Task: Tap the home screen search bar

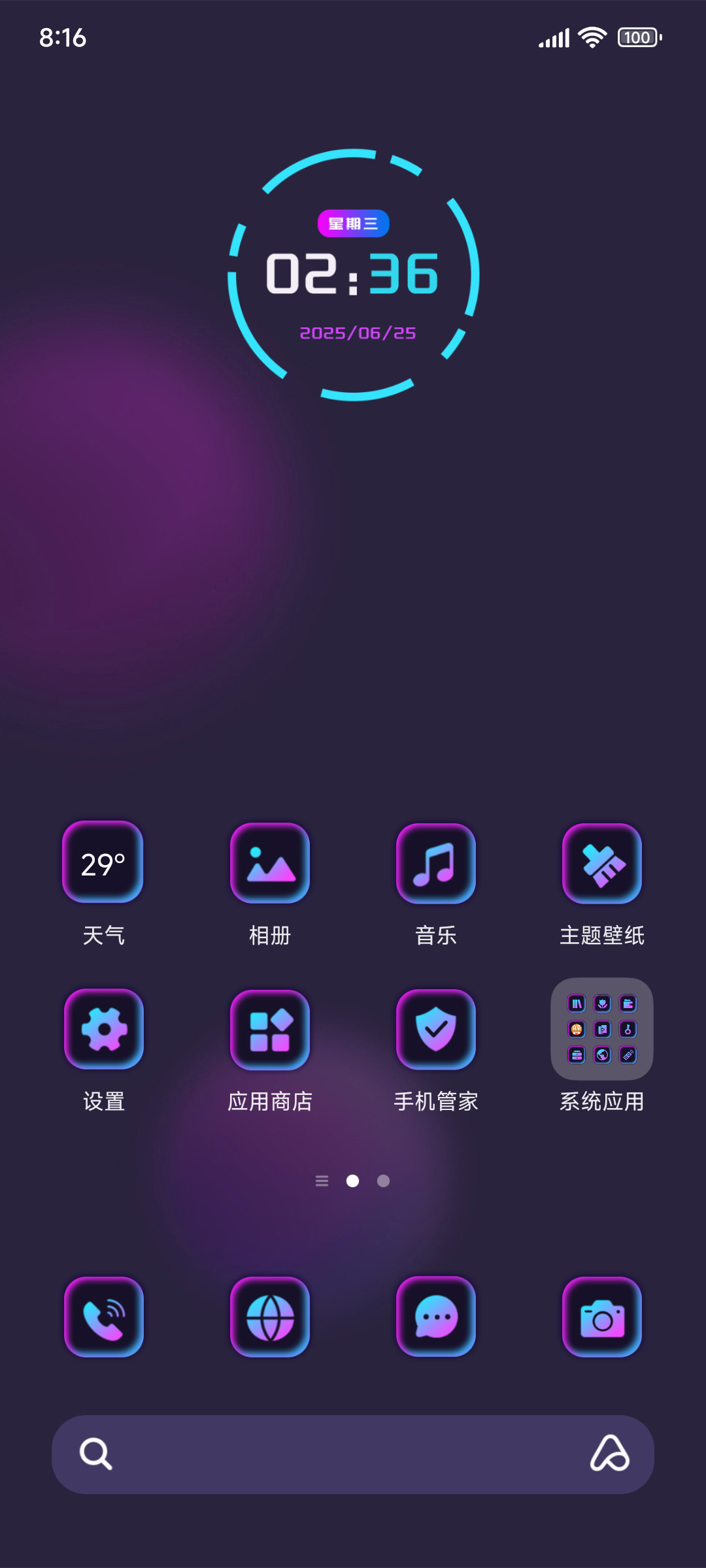Action: [353, 1454]
